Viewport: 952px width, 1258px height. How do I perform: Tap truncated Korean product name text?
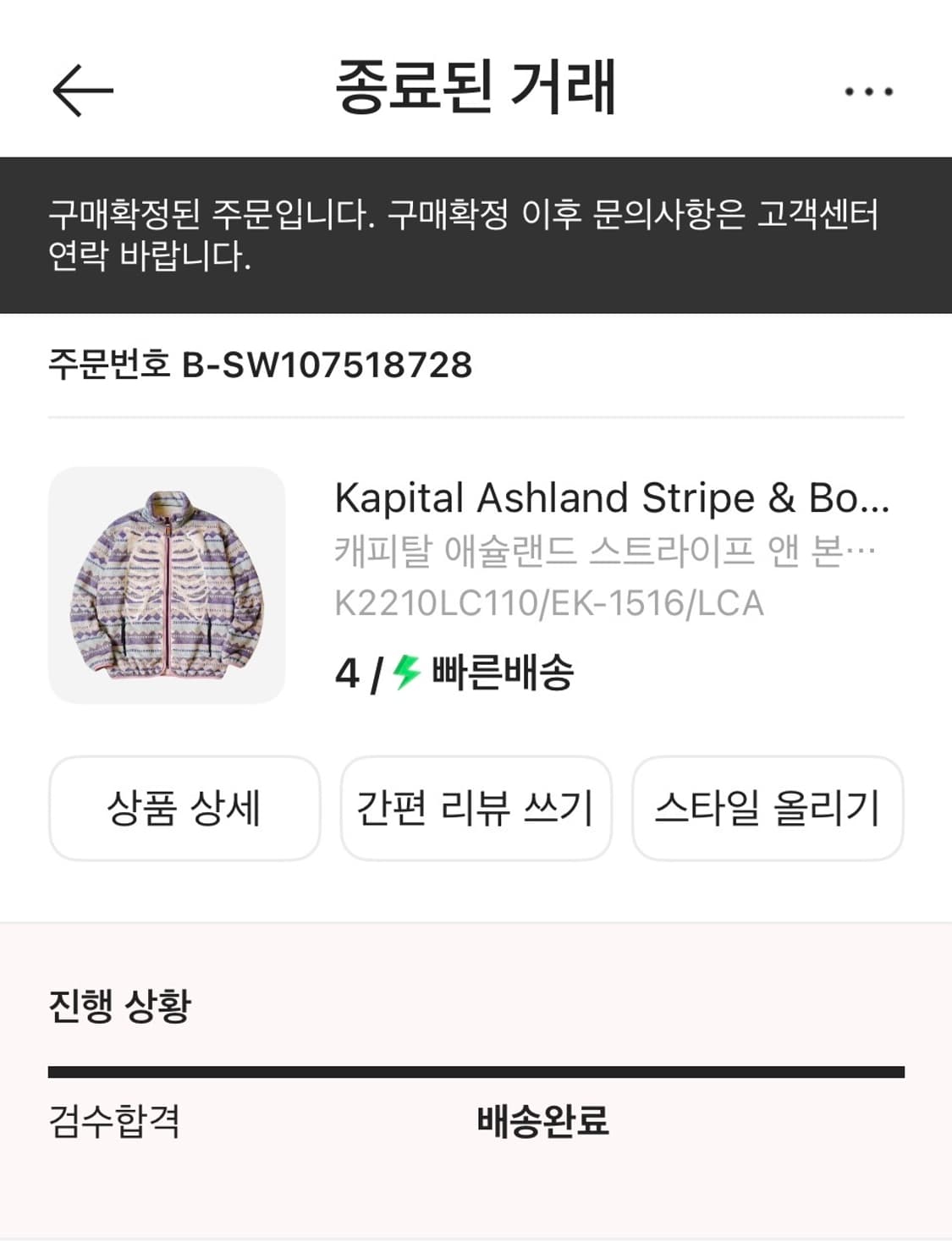coord(605,552)
